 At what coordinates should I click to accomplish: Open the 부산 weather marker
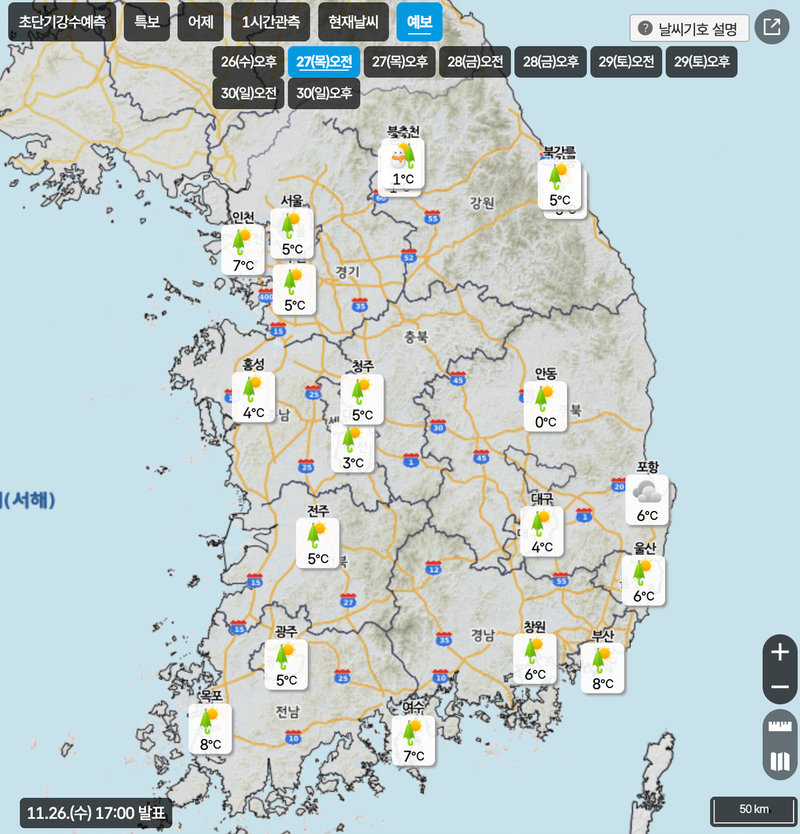point(602,668)
